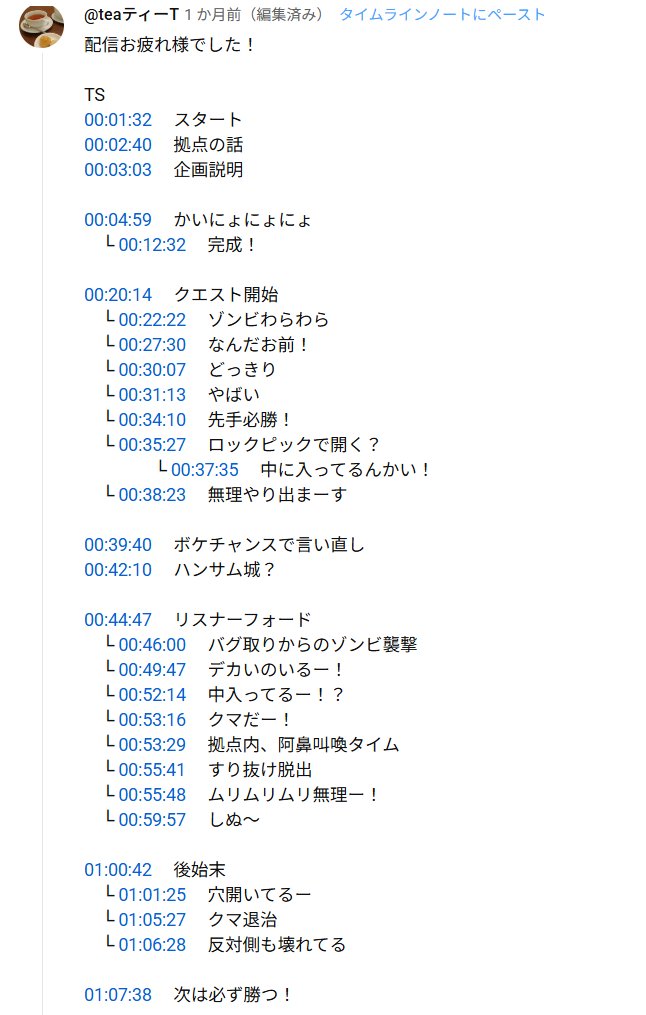Tap timestamp 01:07:38 次は必ず勝つ！
Screen dimensions: 646x1015
click(x=118, y=995)
